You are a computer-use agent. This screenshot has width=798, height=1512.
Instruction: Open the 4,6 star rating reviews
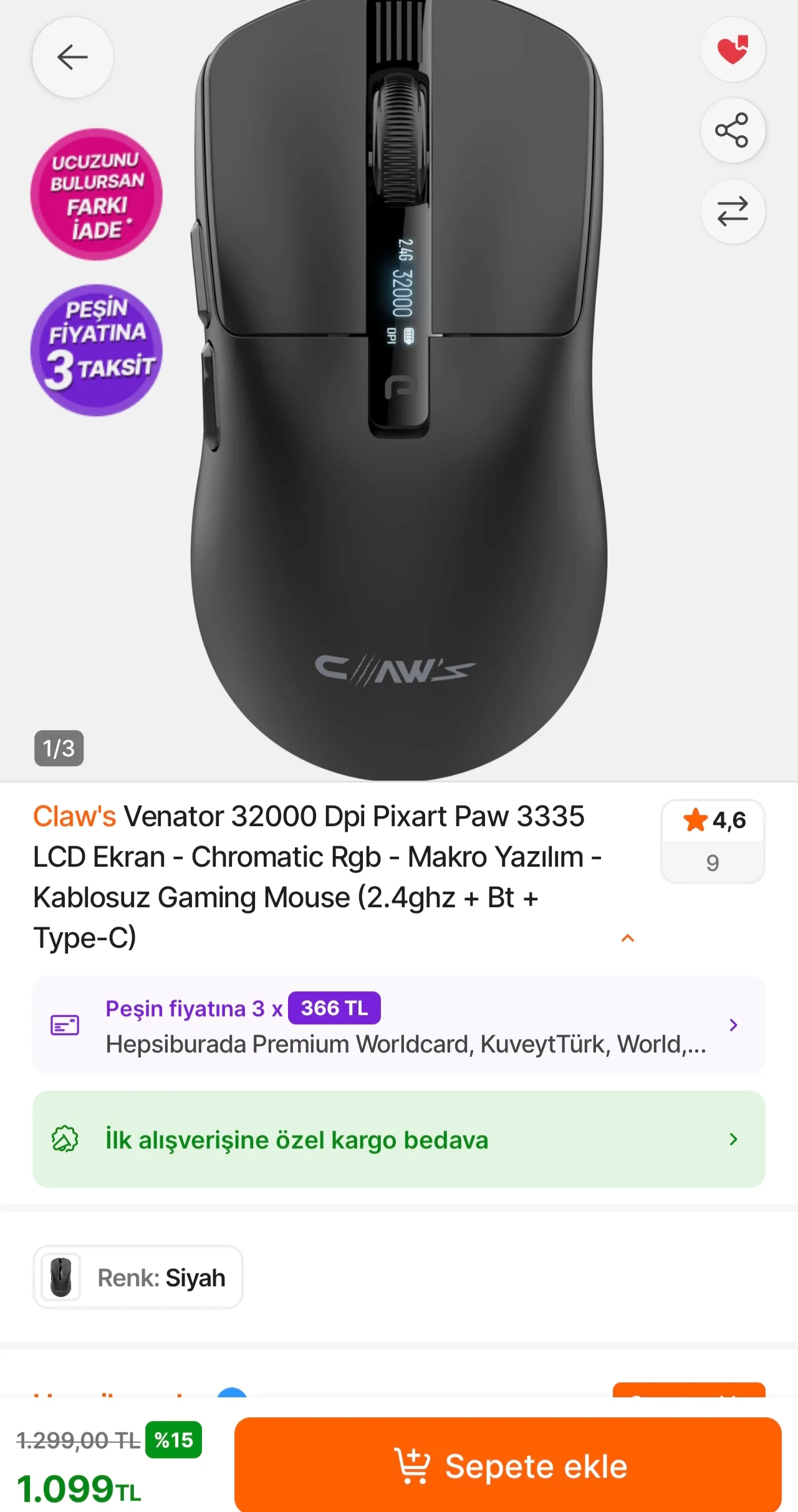pyautogui.click(x=713, y=840)
